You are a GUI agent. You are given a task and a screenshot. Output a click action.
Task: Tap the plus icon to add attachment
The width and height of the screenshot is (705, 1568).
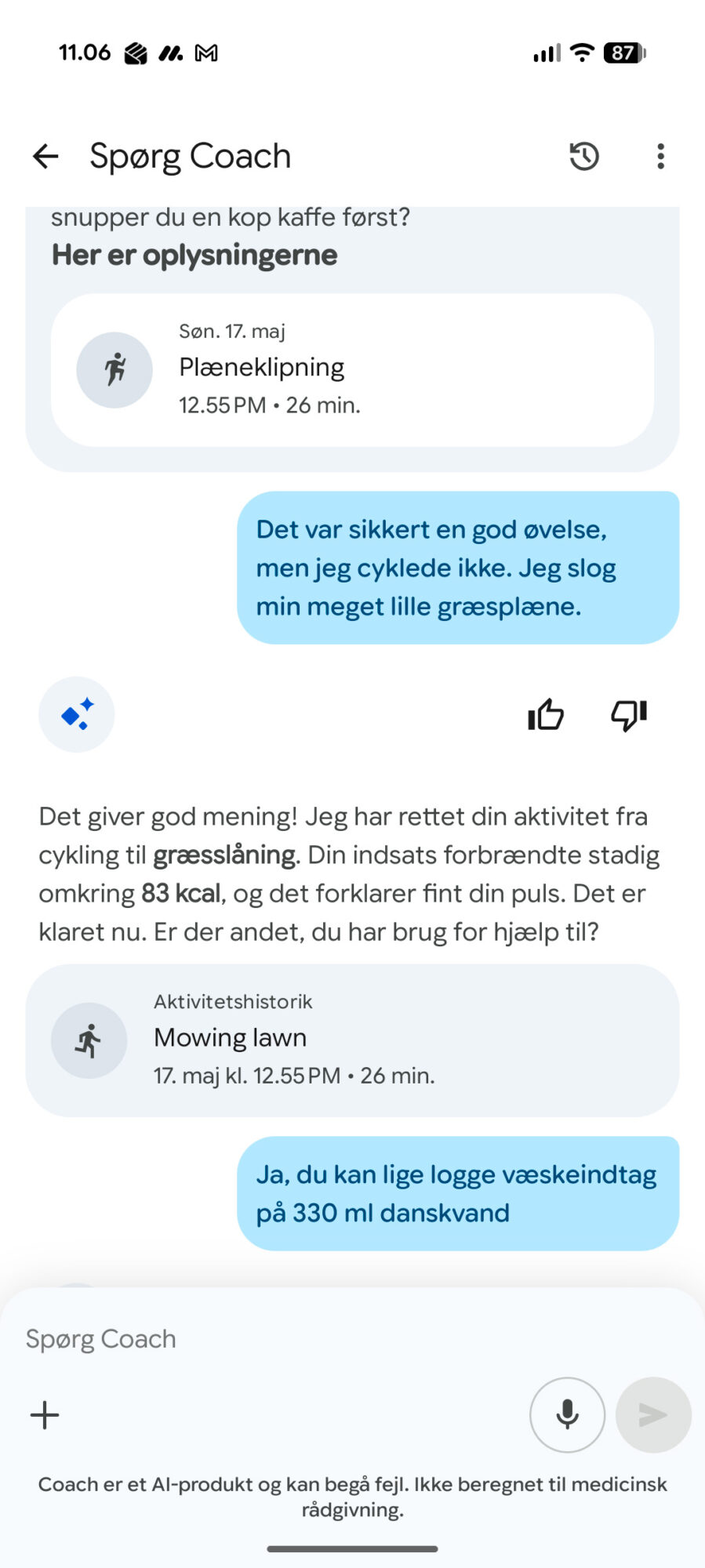pyautogui.click(x=45, y=1415)
